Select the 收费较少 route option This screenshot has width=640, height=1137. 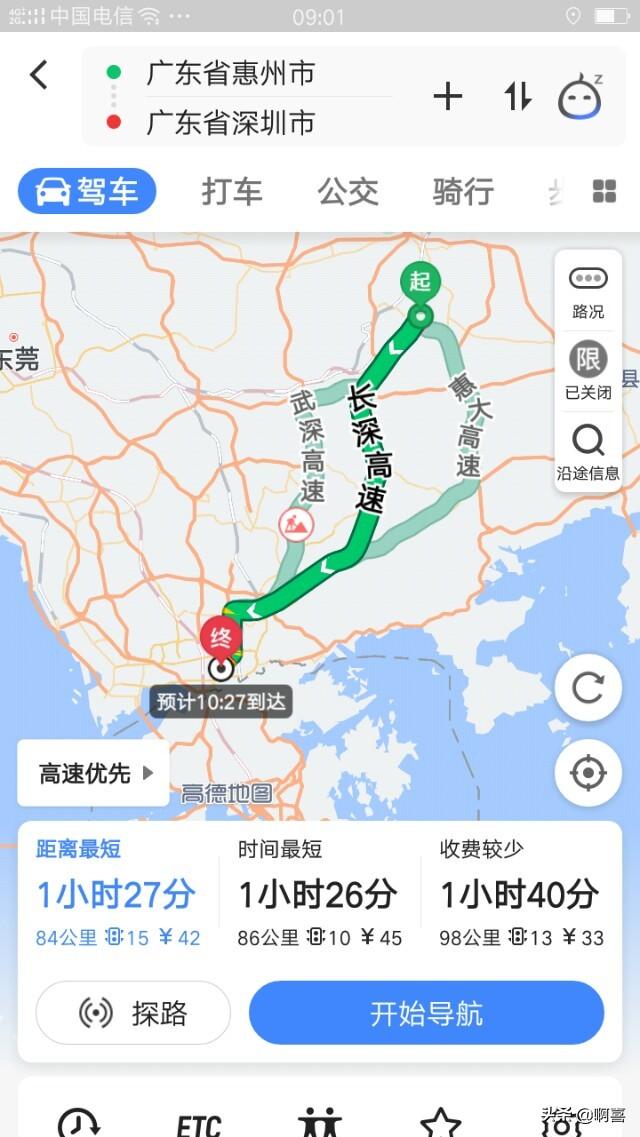(x=522, y=894)
